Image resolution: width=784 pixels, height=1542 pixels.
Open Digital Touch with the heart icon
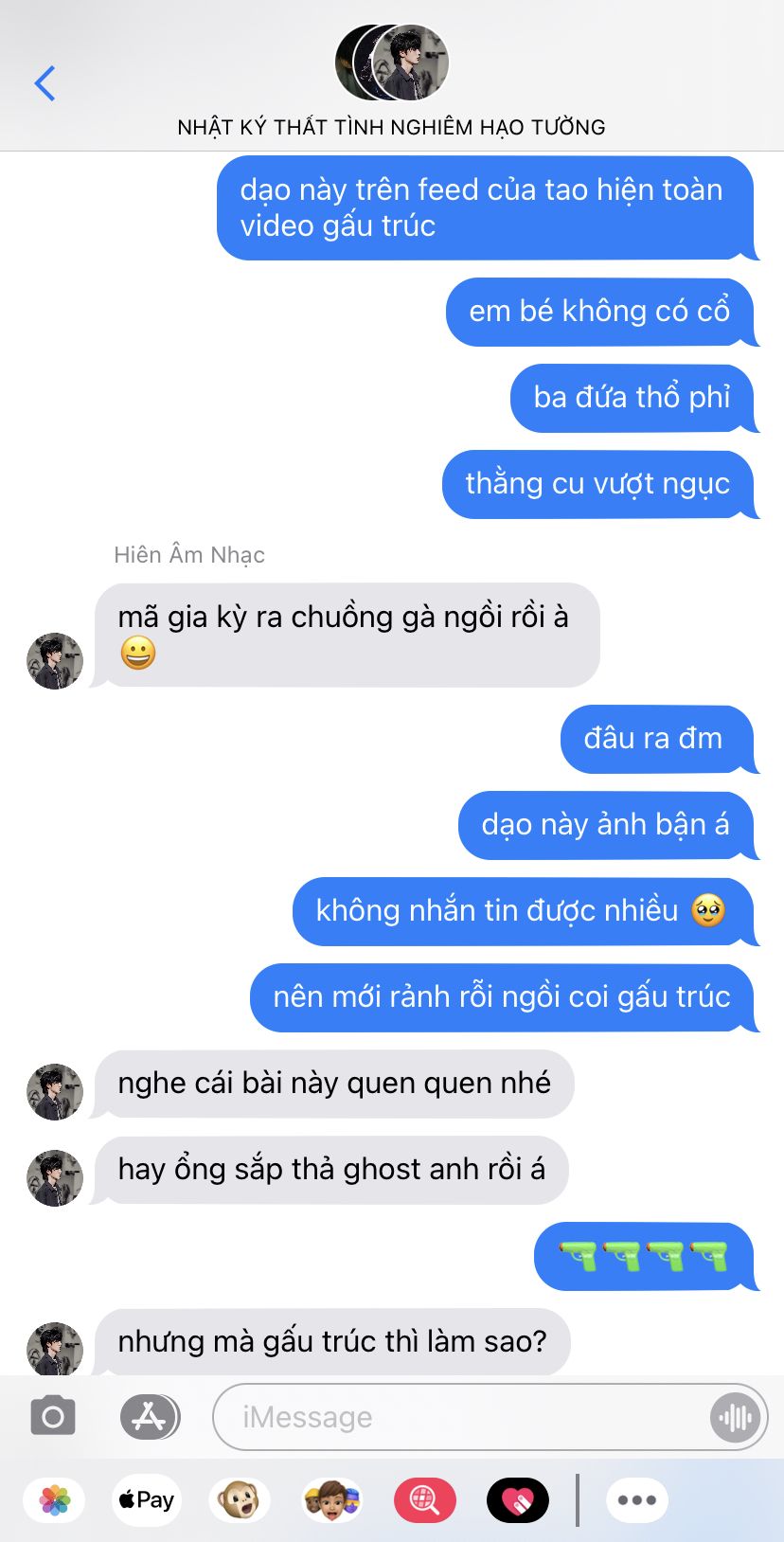[517, 1500]
